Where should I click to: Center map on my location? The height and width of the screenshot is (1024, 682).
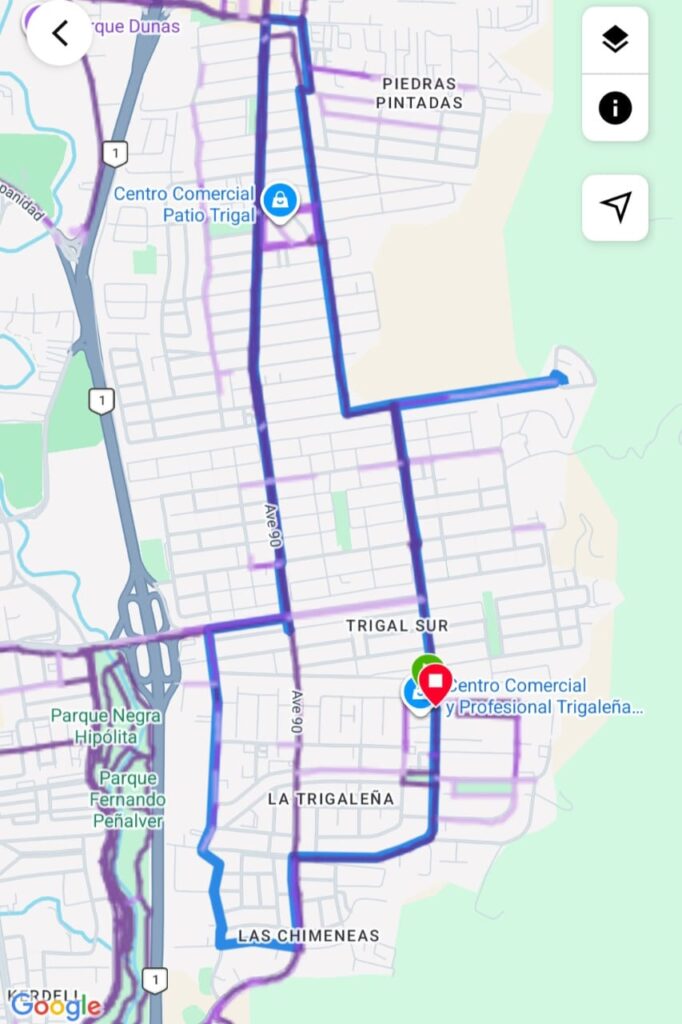tap(615, 207)
